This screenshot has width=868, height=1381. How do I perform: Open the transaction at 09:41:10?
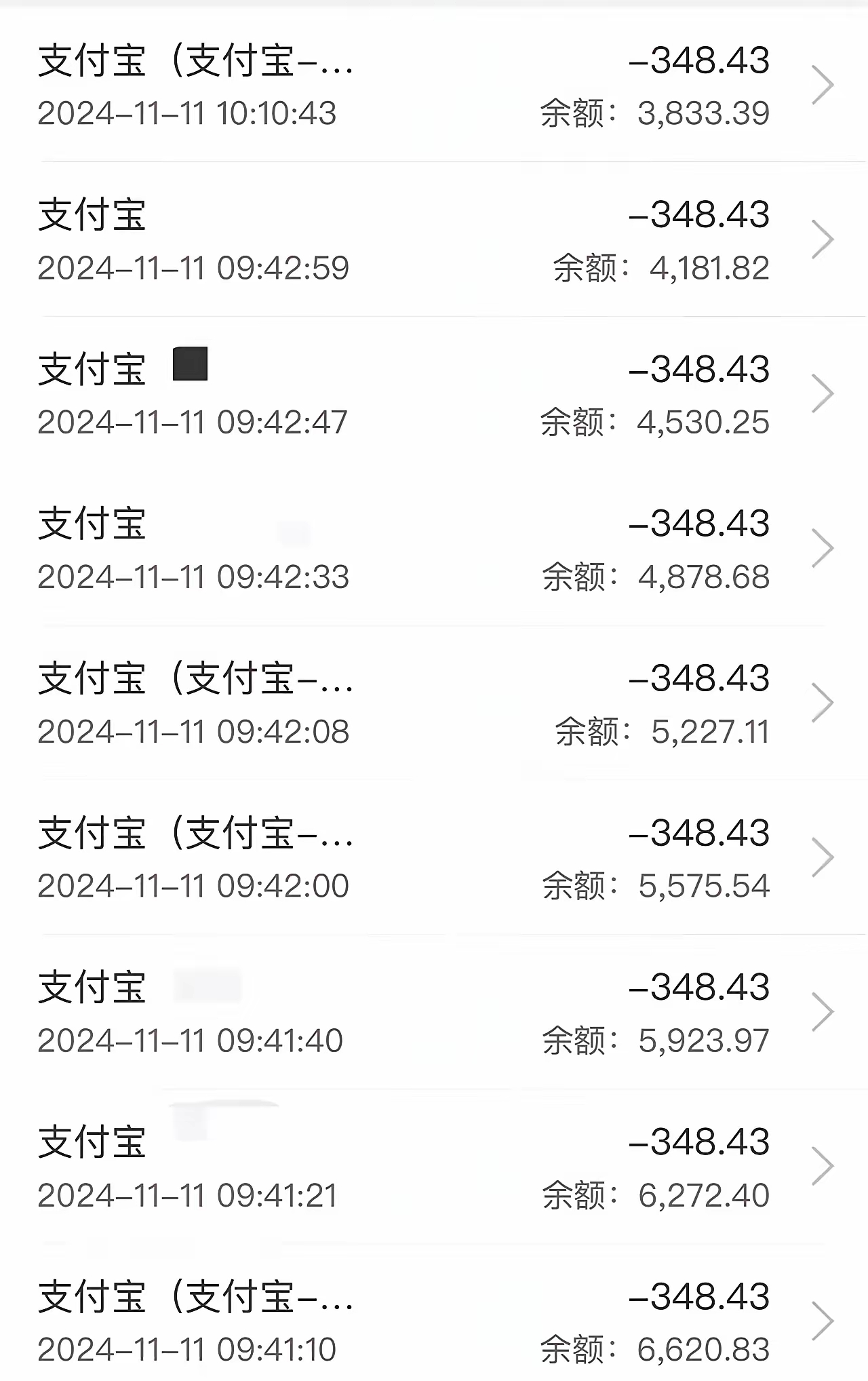tap(434, 1322)
